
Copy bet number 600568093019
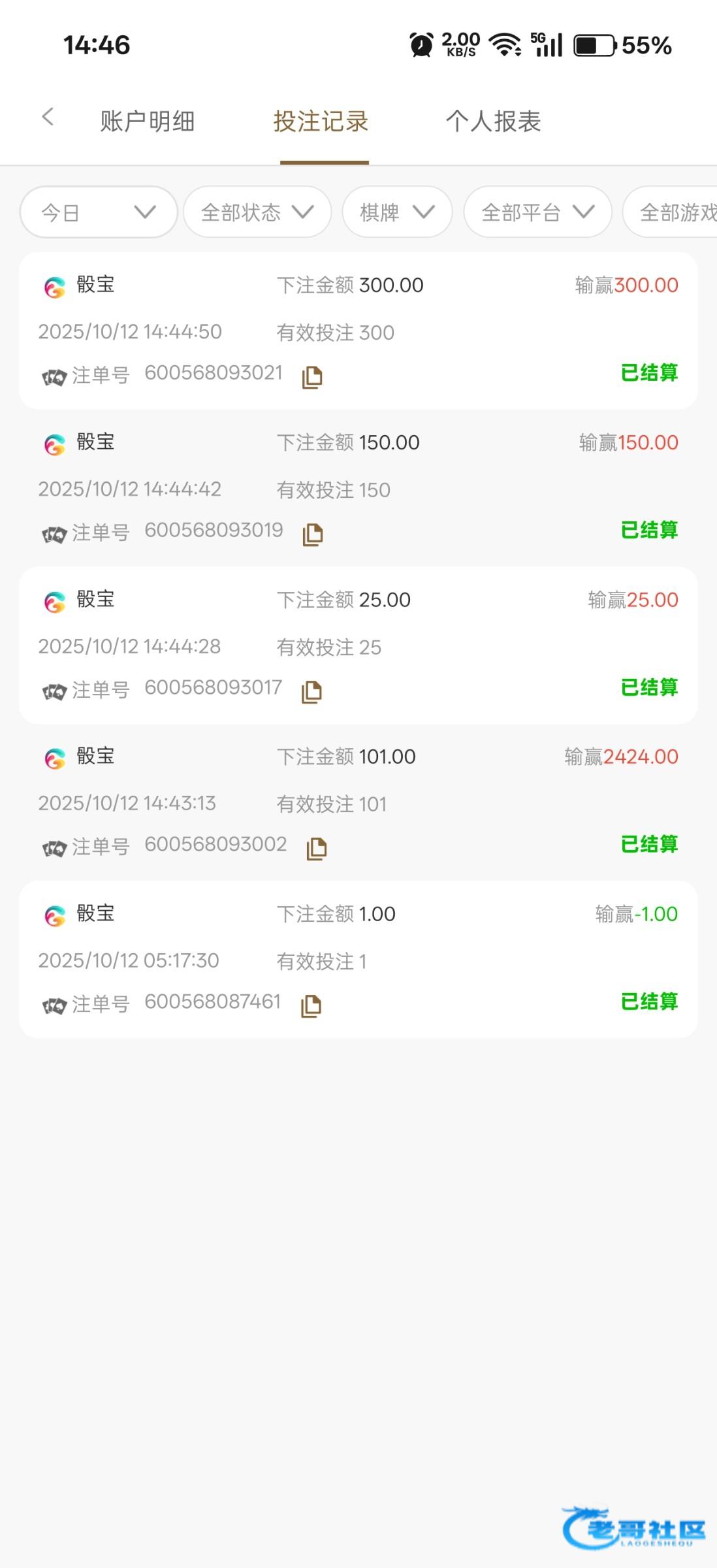[x=313, y=534]
